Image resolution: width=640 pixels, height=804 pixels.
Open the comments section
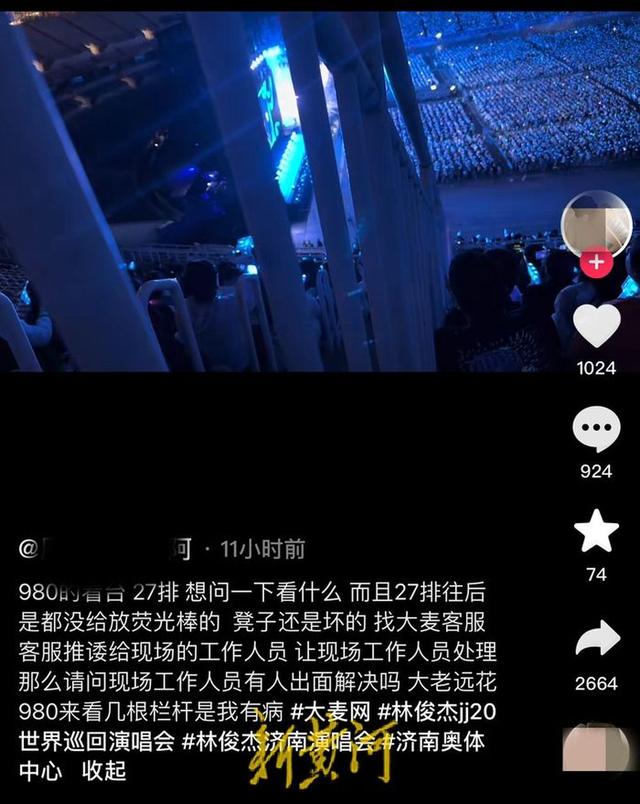[596, 430]
